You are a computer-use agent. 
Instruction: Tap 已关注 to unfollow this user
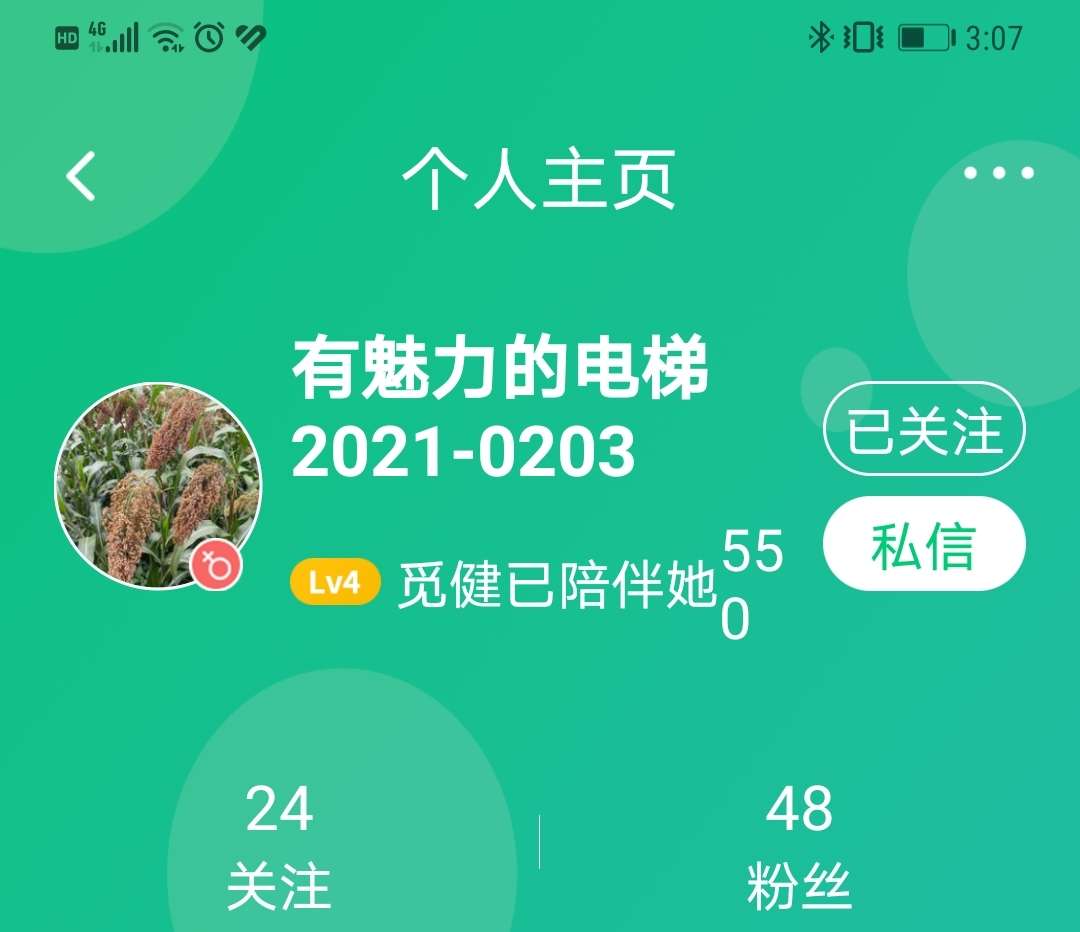point(924,431)
